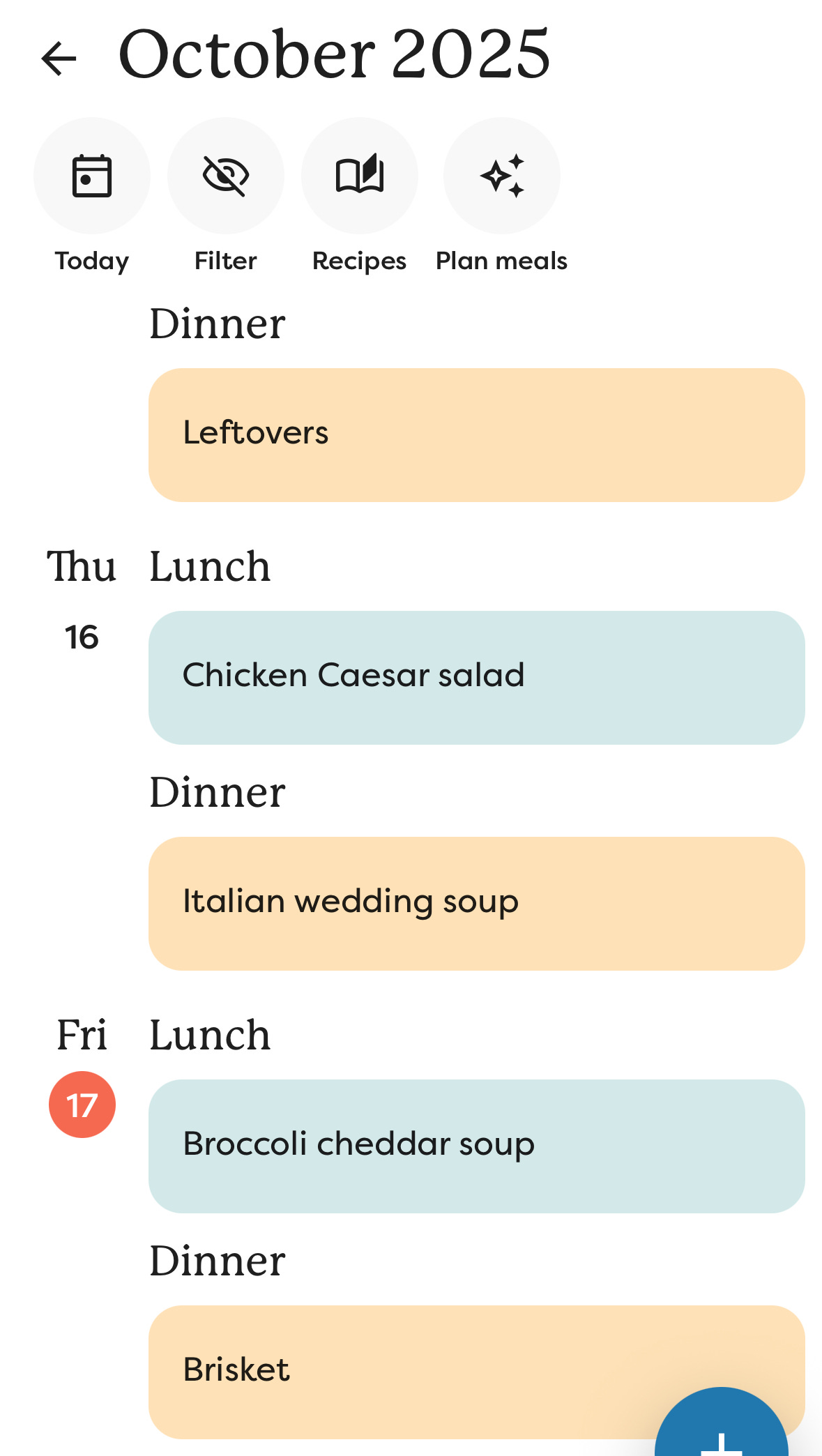
Task: Go back using the arrow beside October 2025
Action: point(59,58)
